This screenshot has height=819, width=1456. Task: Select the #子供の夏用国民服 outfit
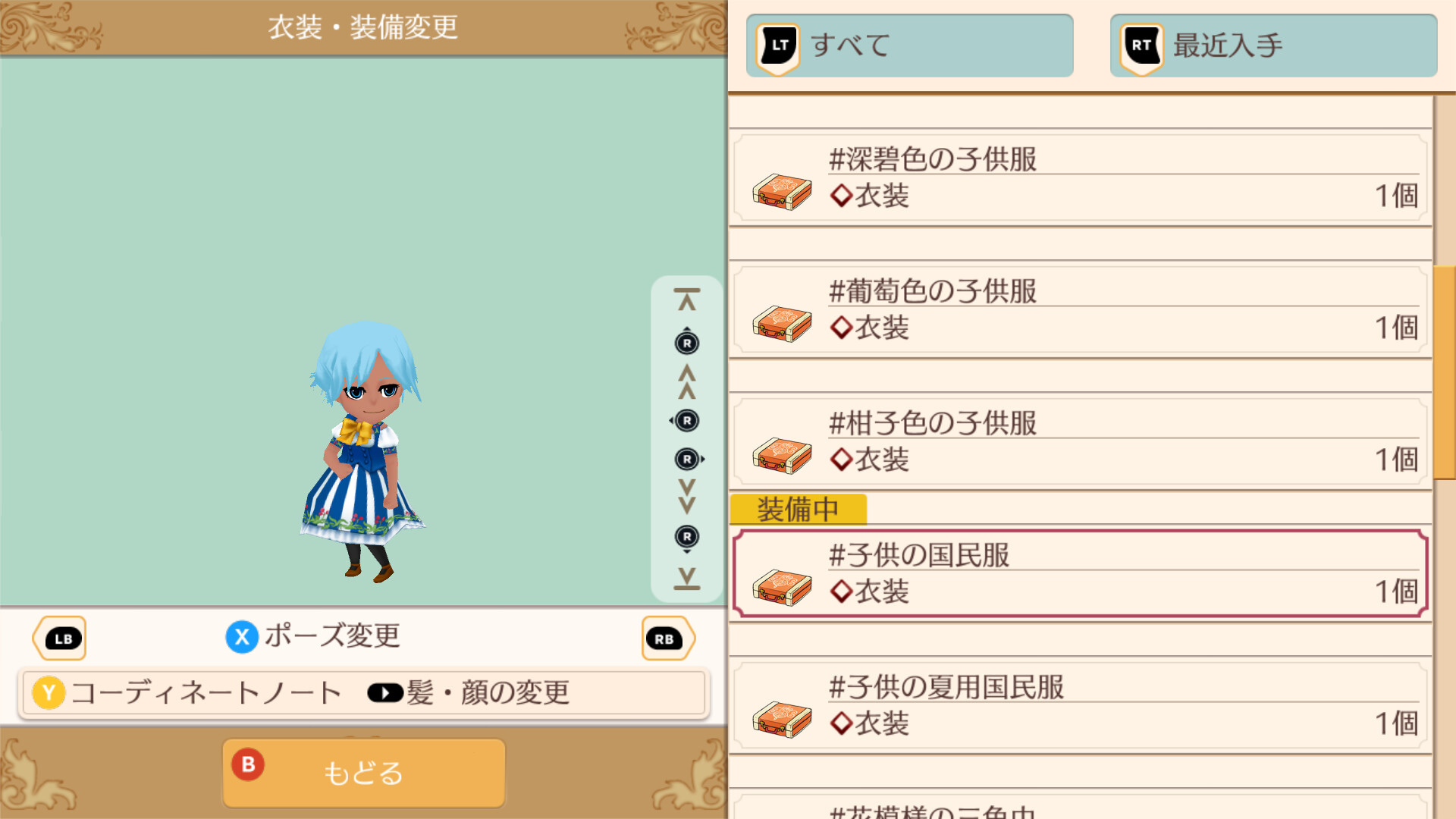point(1080,706)
